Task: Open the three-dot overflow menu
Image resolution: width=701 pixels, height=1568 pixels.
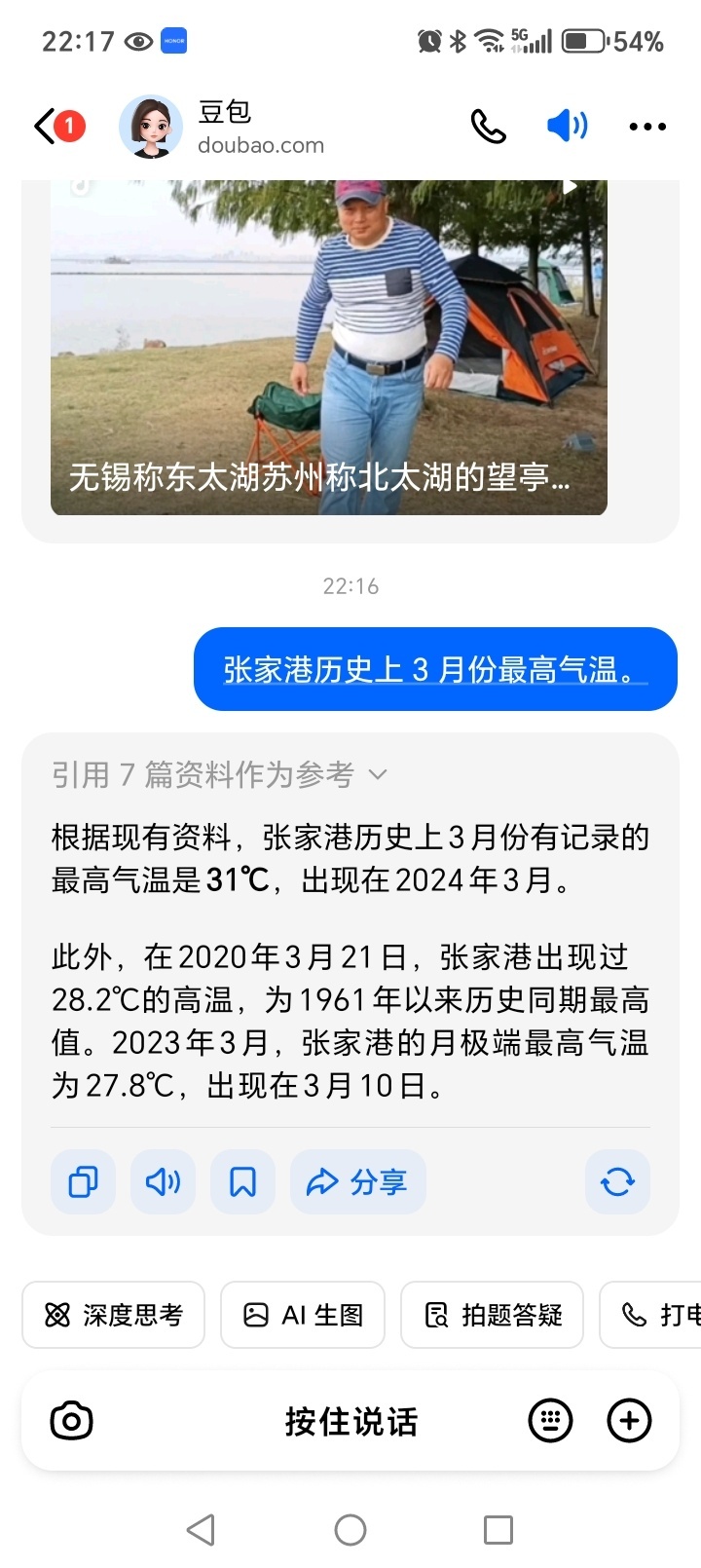Action: pyautogui.click(x=647, y=127)
